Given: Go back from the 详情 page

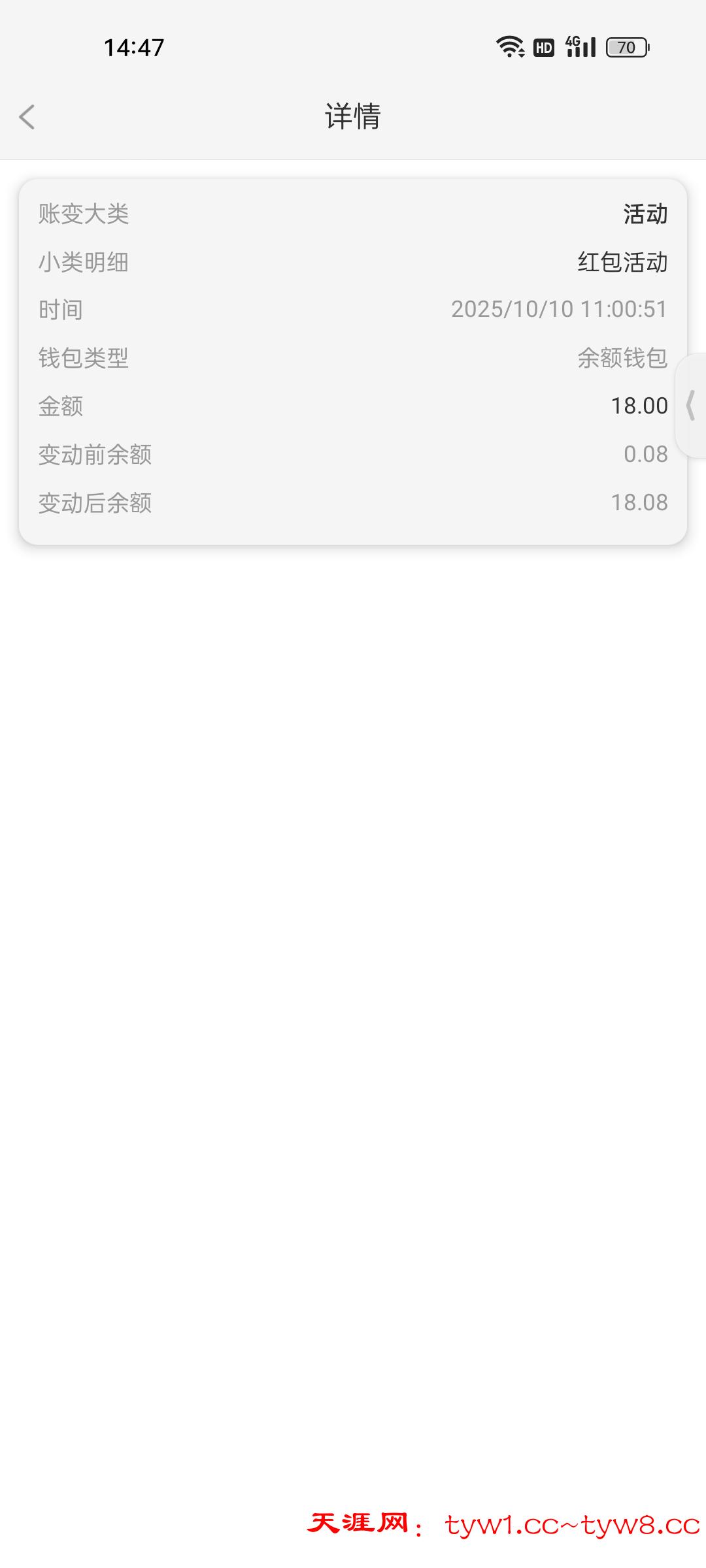Looking at the screenshot, I should 27,118.
